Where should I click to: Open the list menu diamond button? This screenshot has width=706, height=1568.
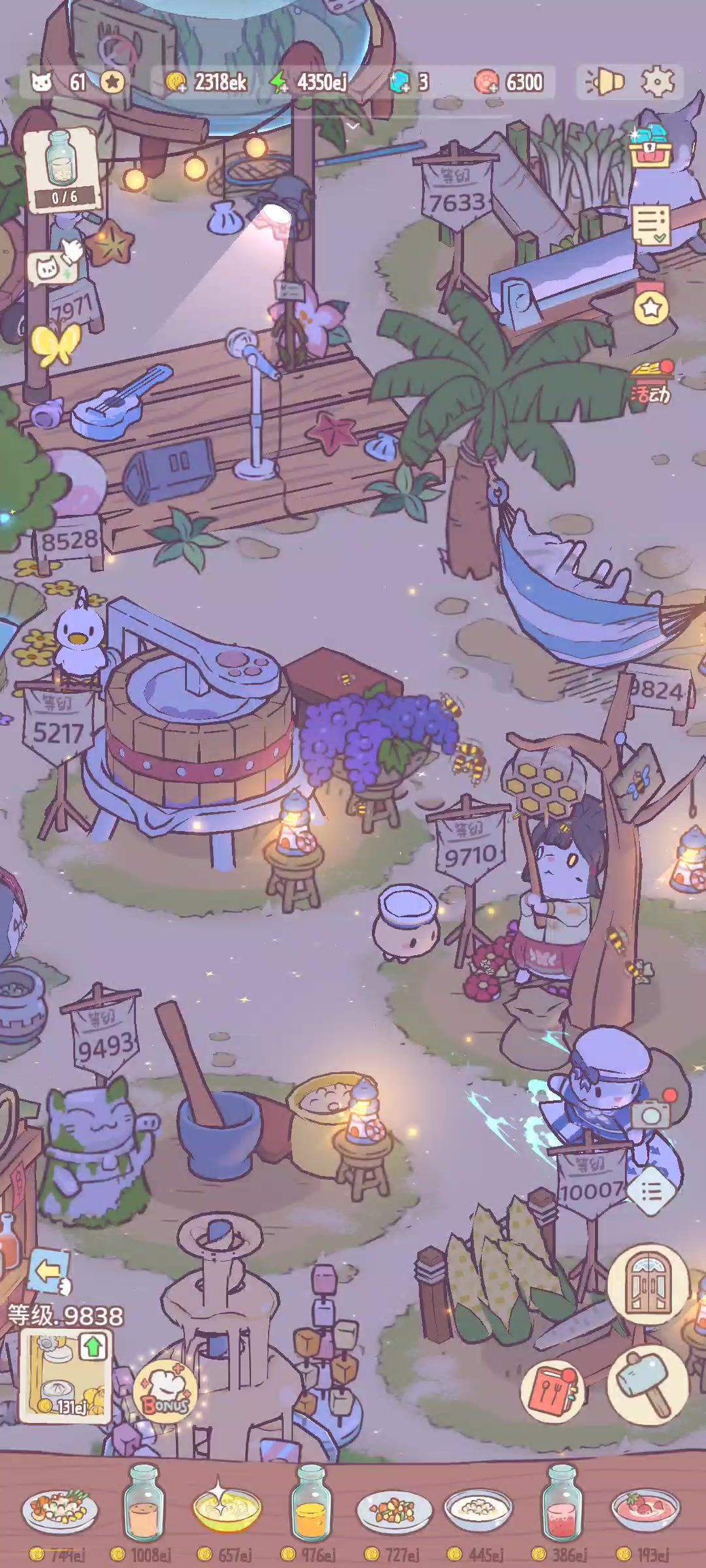click(650, 1191)
